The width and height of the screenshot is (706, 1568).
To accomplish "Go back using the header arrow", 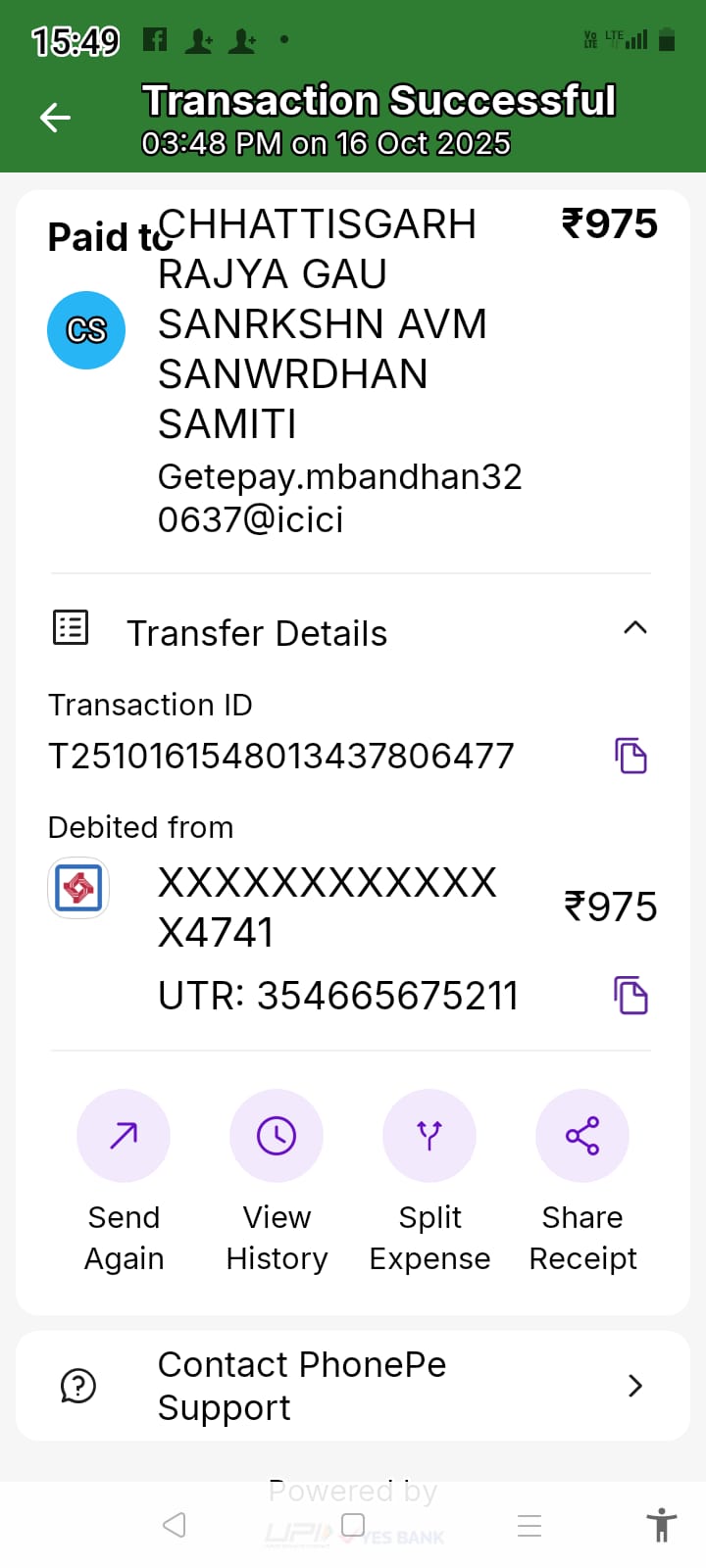I will 55,119.
